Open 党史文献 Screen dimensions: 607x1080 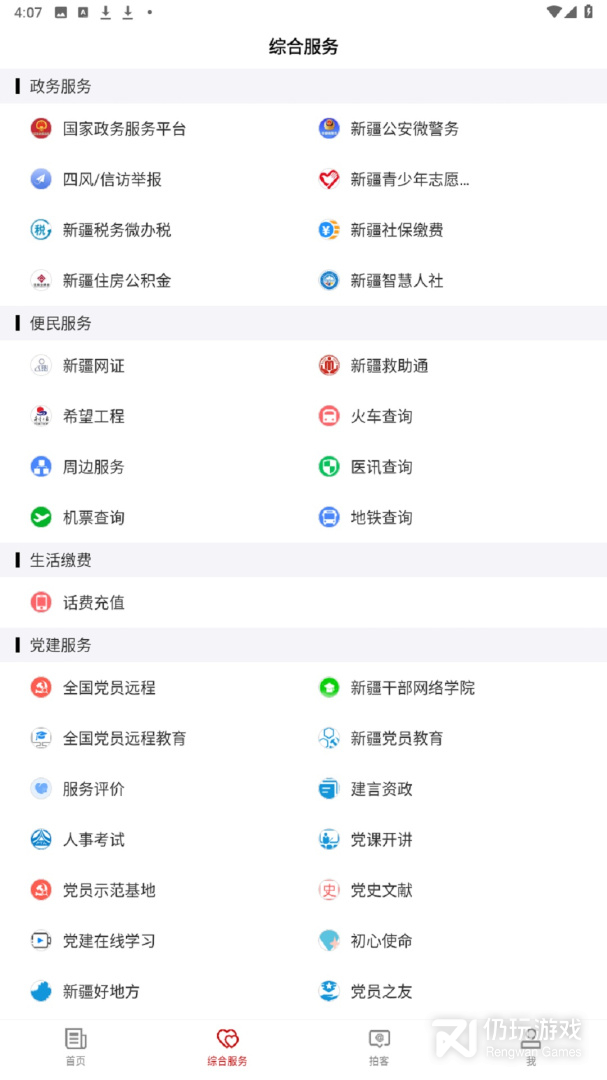(381, 890)
